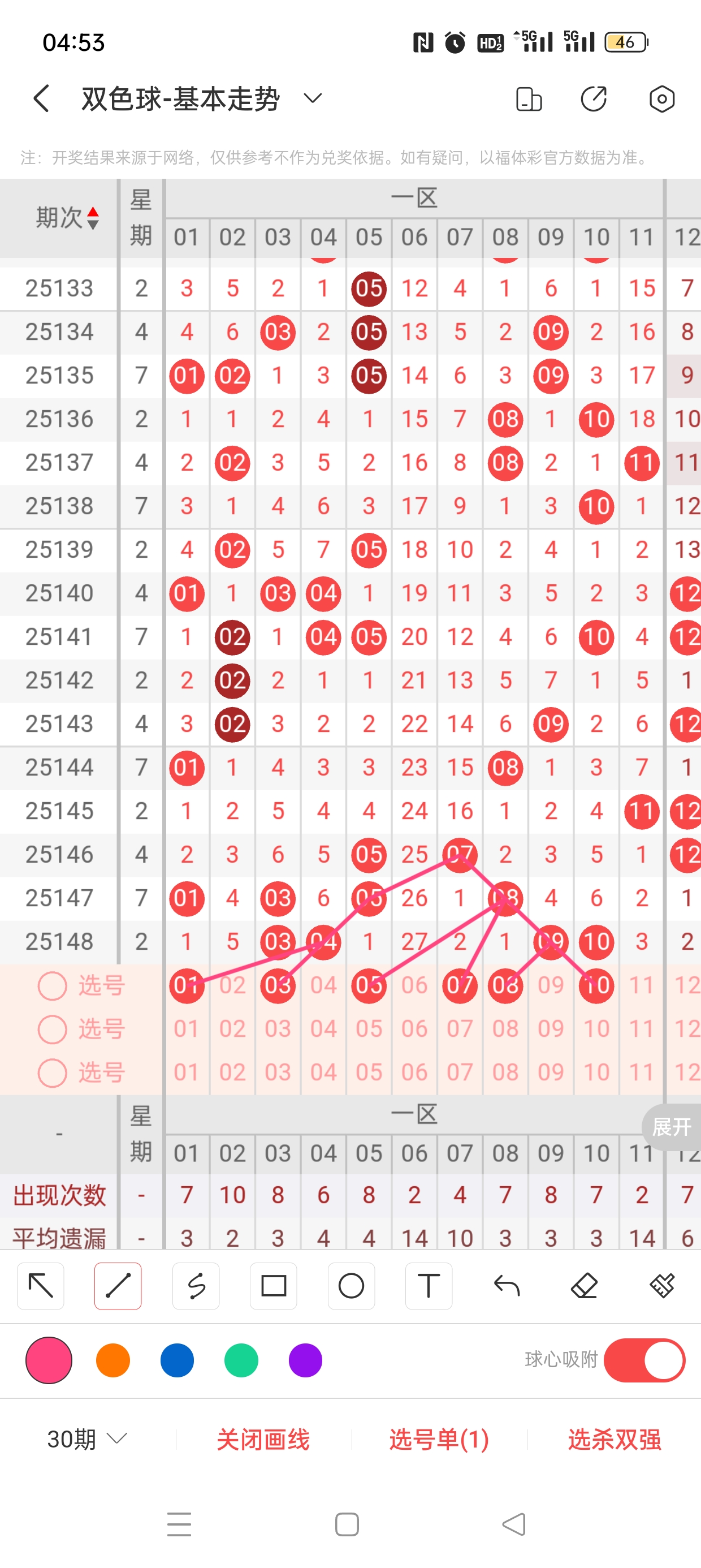701x1568 pixels.
Task: Select the arrow drawing tool
Action: [x=41, y=1286]
